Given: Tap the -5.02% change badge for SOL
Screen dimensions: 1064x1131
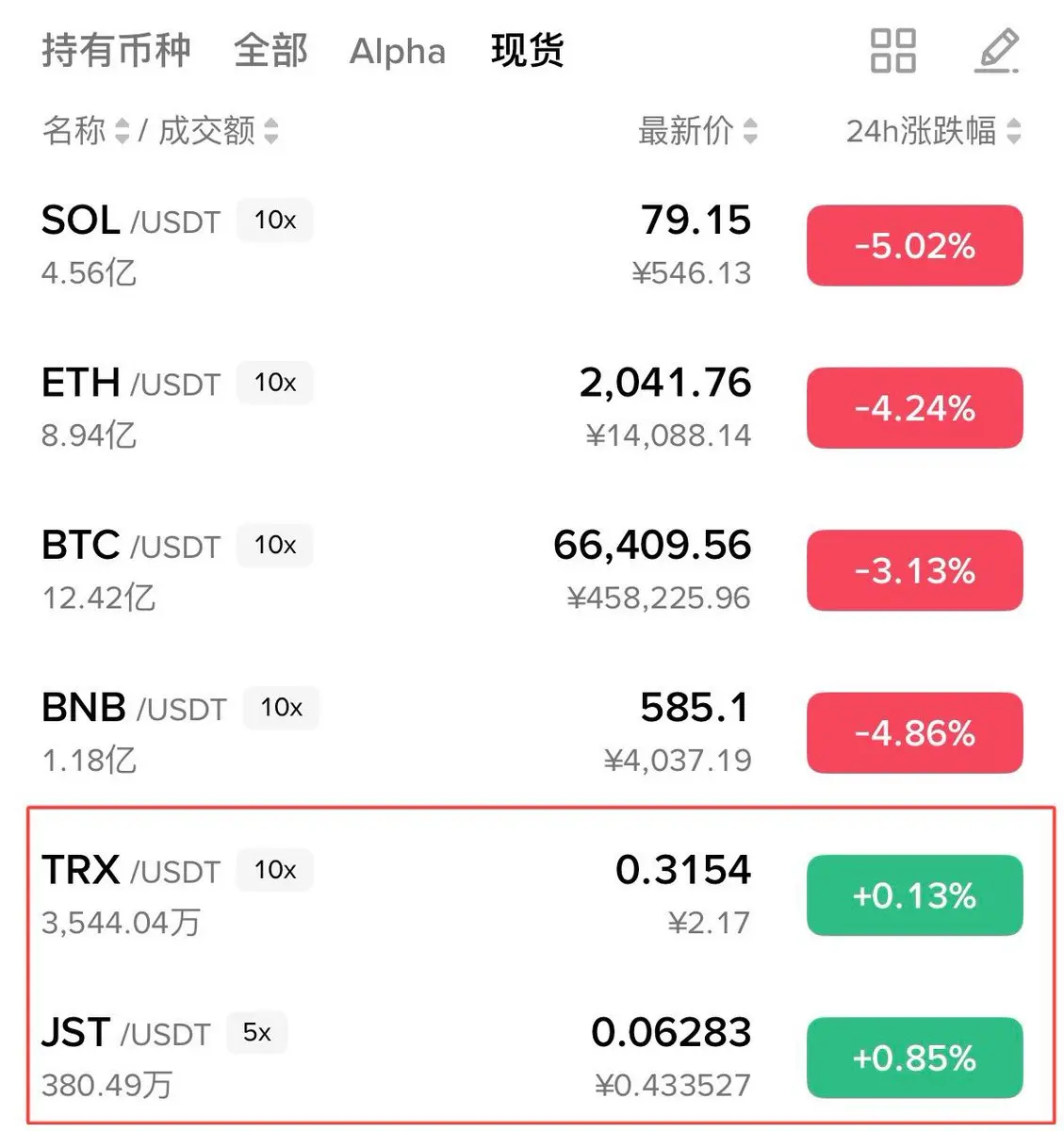Looking at the screenshot, I should (x=914, y=246).
